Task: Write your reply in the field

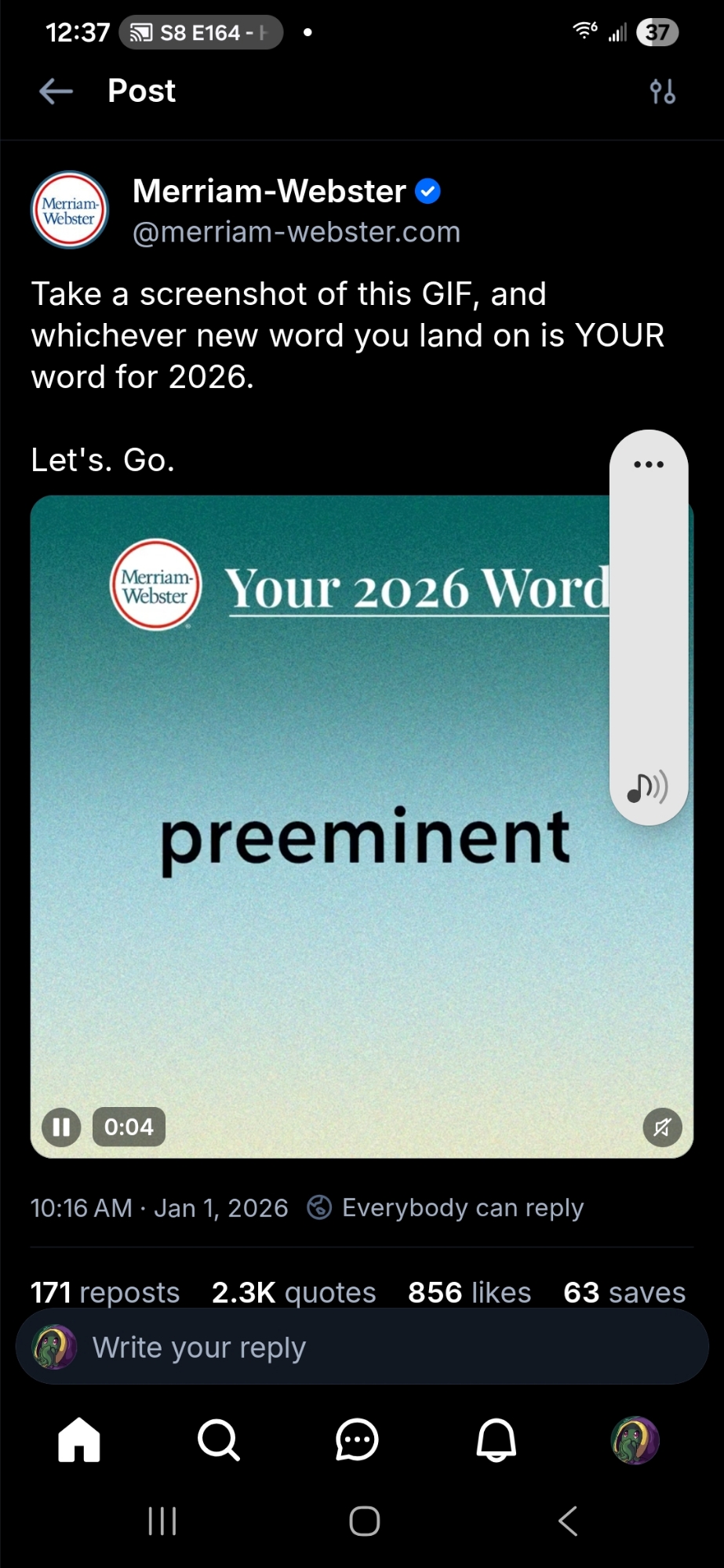Action: pos(361,1348)
